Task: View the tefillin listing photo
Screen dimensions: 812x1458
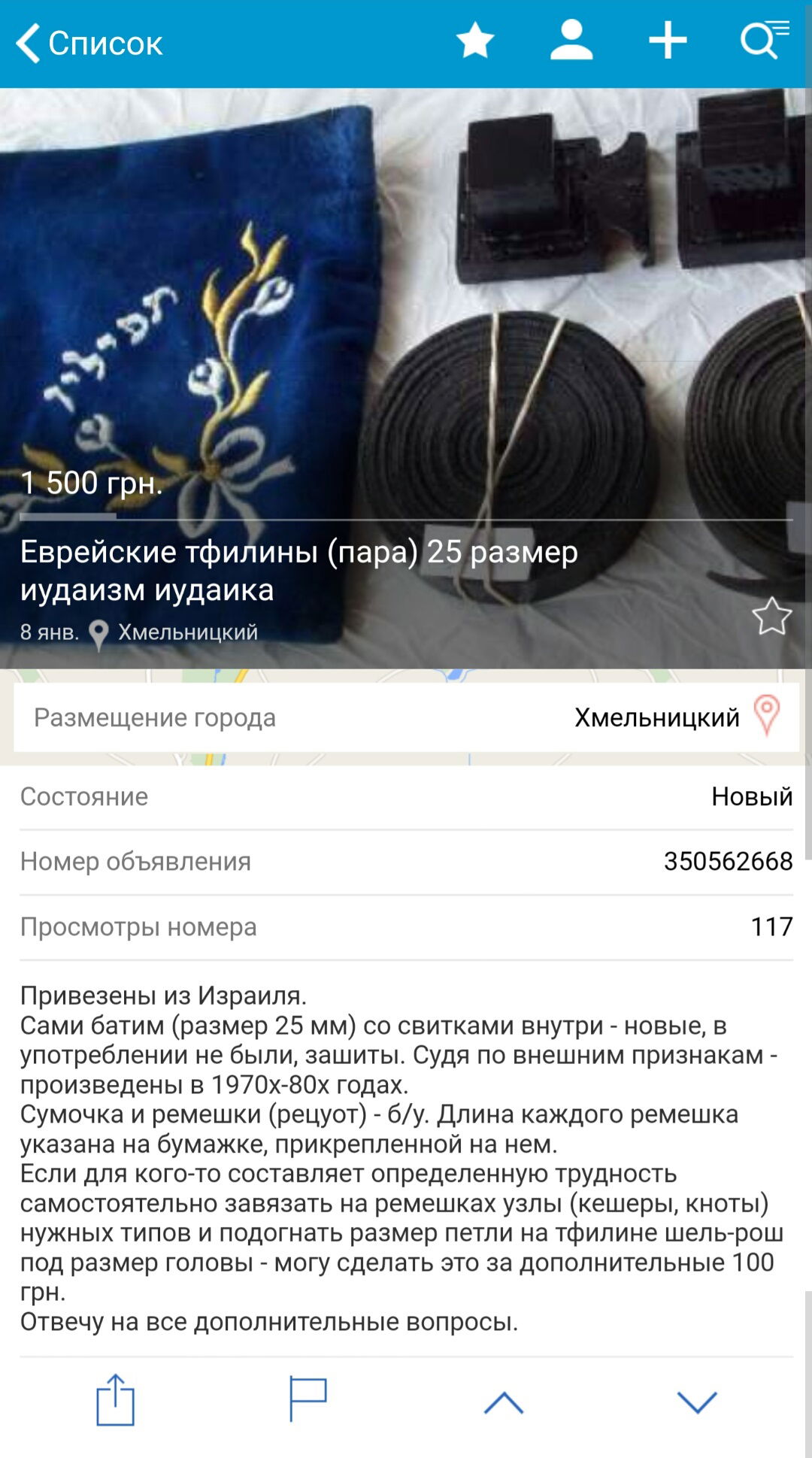Action: [x=406, y=301]
